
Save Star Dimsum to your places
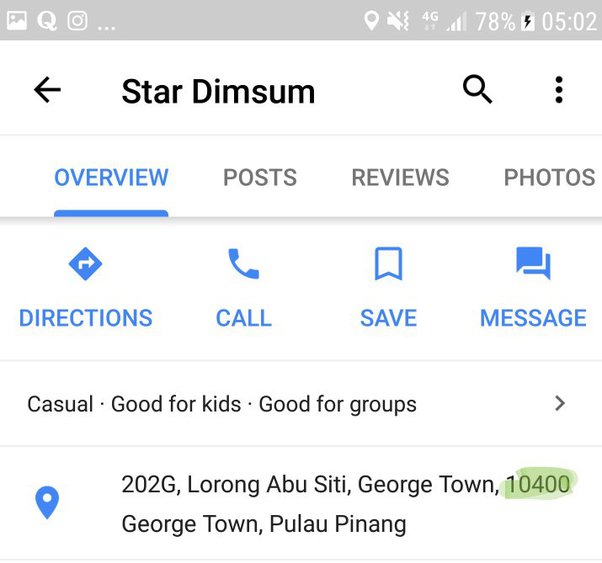(388, 290)
